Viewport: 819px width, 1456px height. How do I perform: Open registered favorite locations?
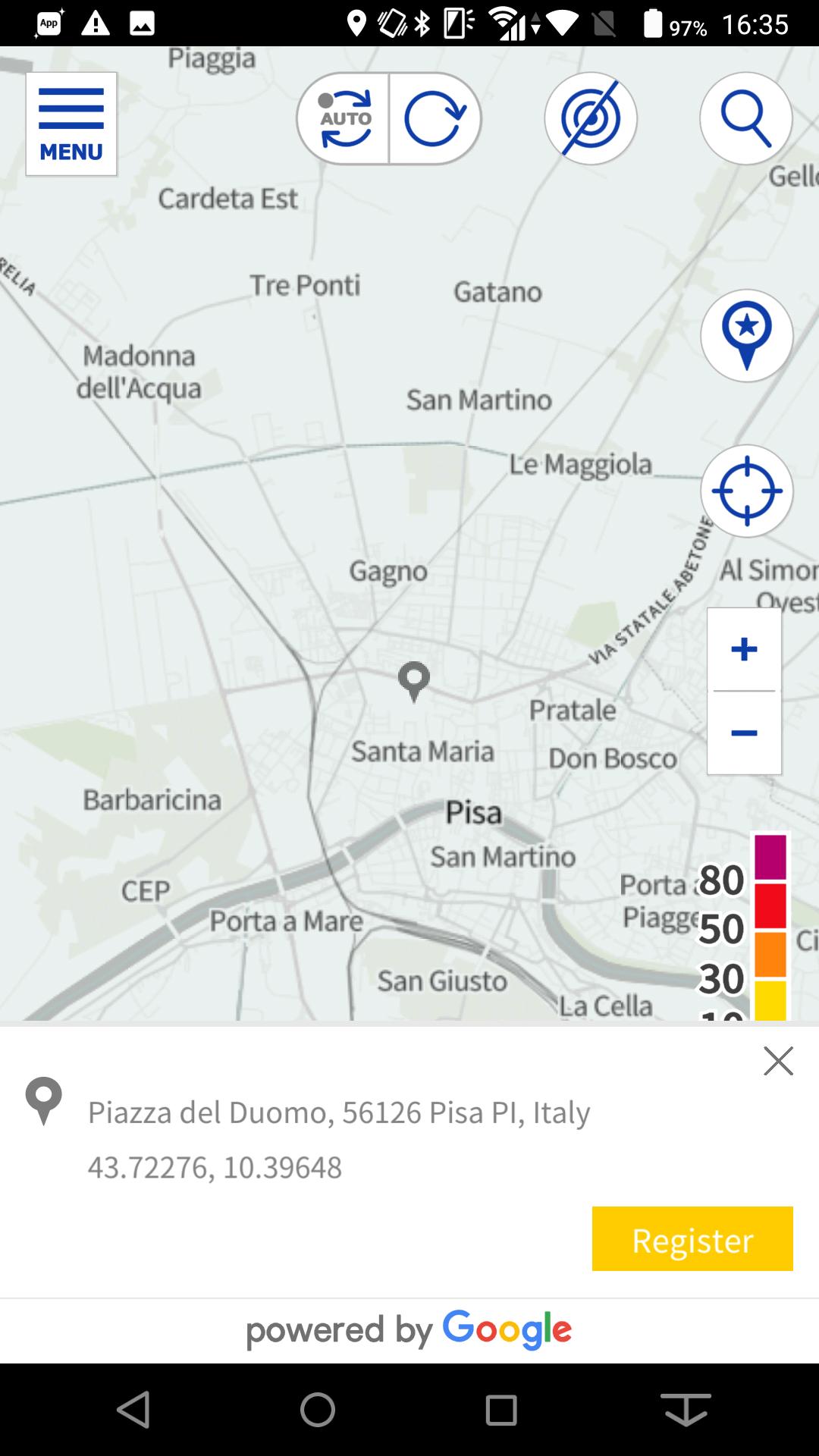pyautogui.click(x=746, y=336)
